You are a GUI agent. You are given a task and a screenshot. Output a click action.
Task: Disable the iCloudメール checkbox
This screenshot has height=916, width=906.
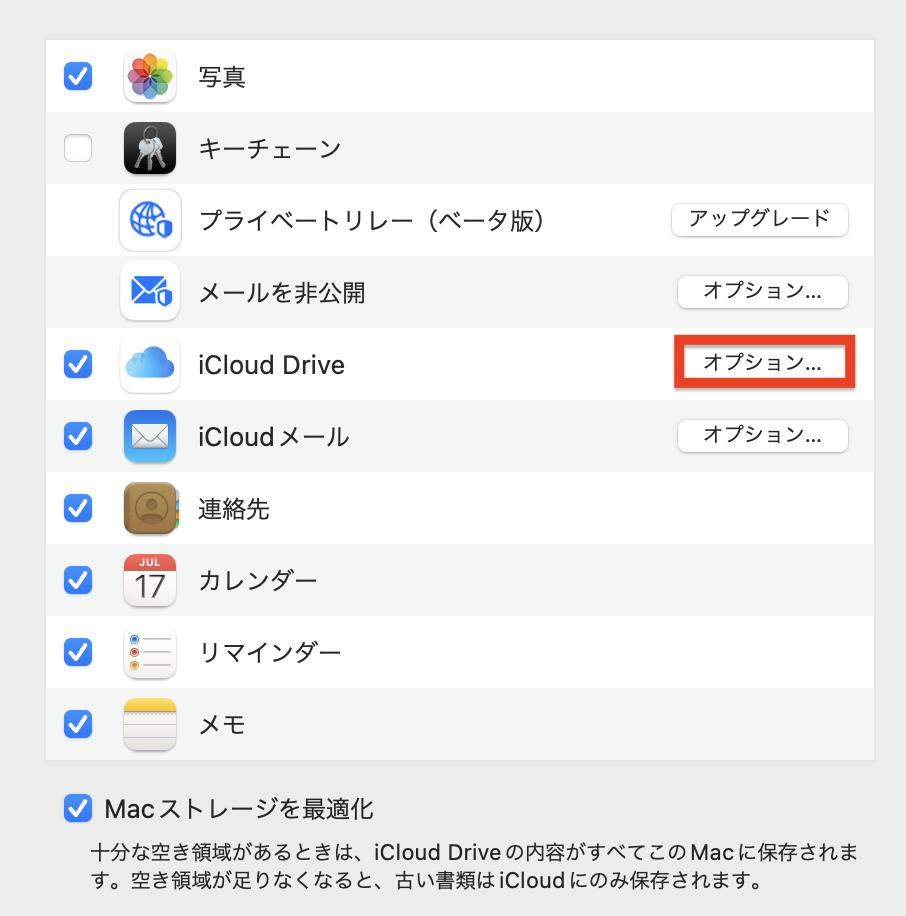[78, 436]
